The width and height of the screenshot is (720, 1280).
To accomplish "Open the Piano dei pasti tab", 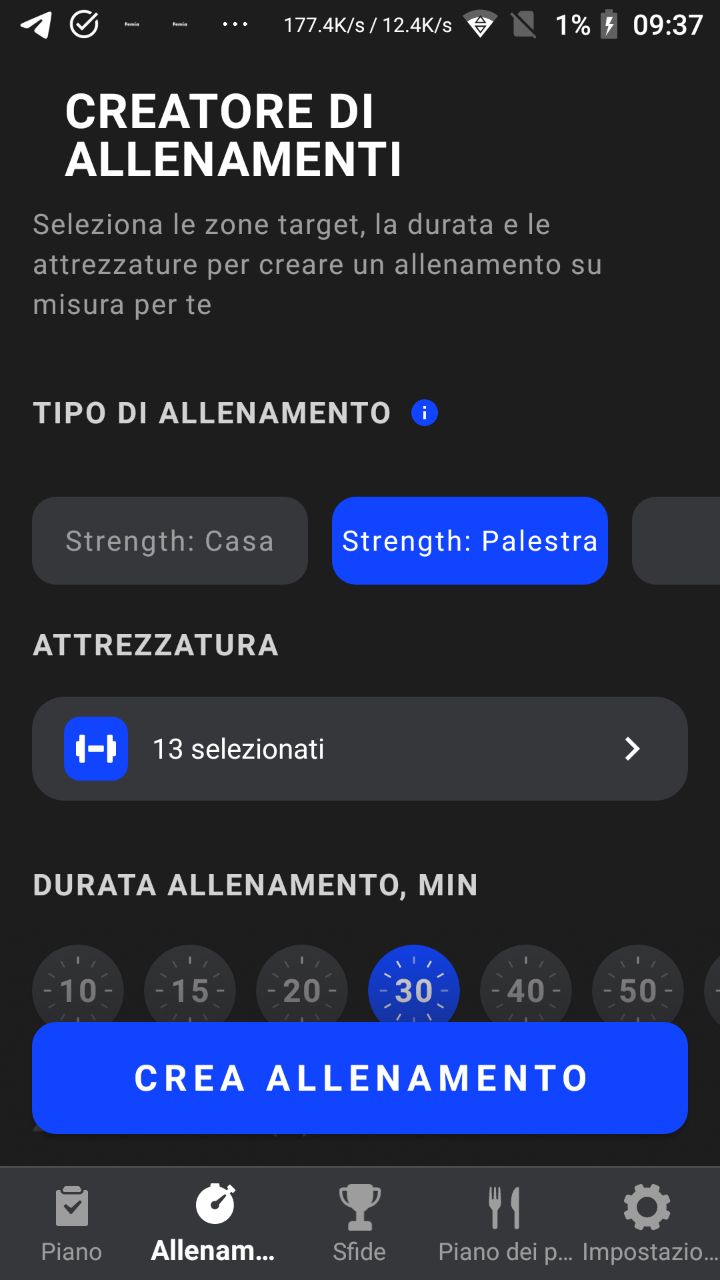I will (x=504, y=1224).
